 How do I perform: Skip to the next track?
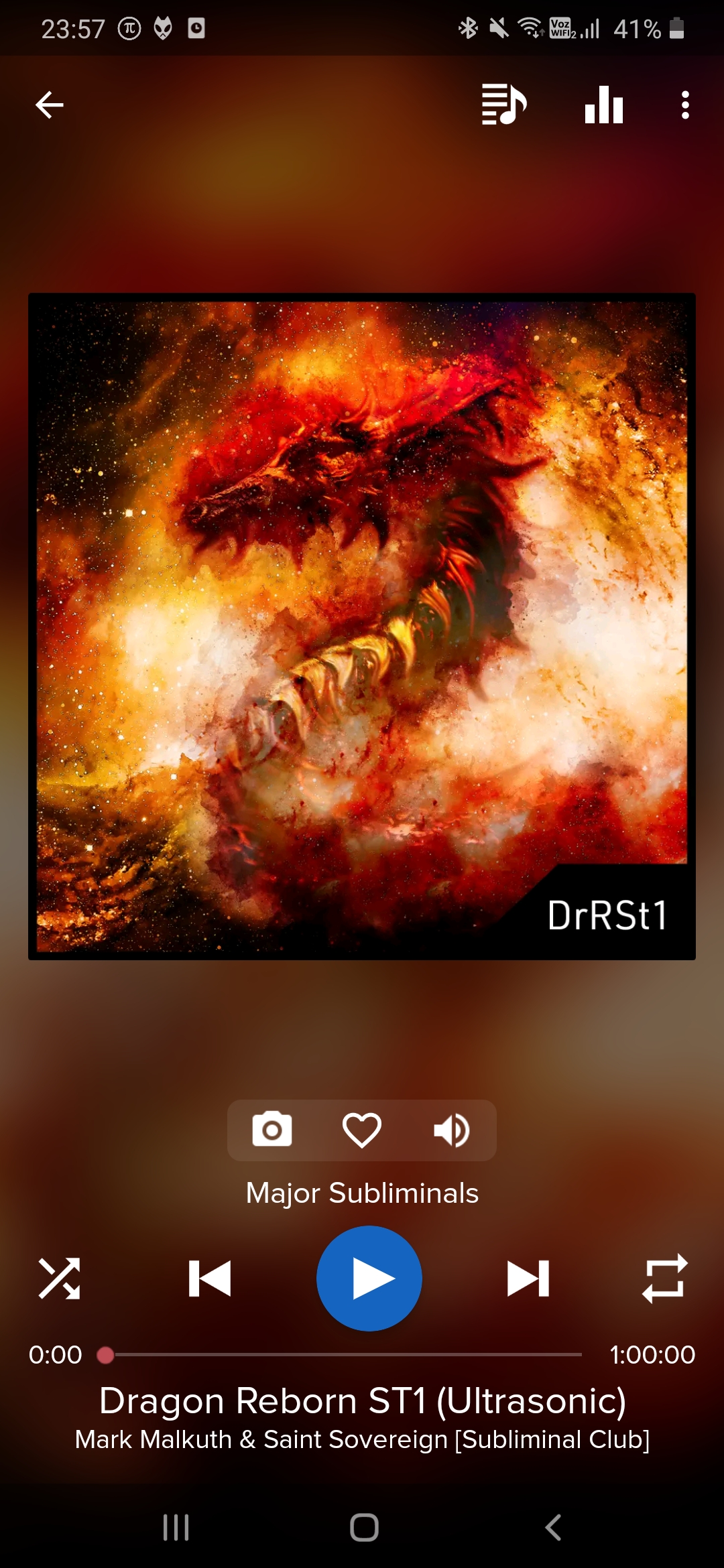click(528, 1279)
